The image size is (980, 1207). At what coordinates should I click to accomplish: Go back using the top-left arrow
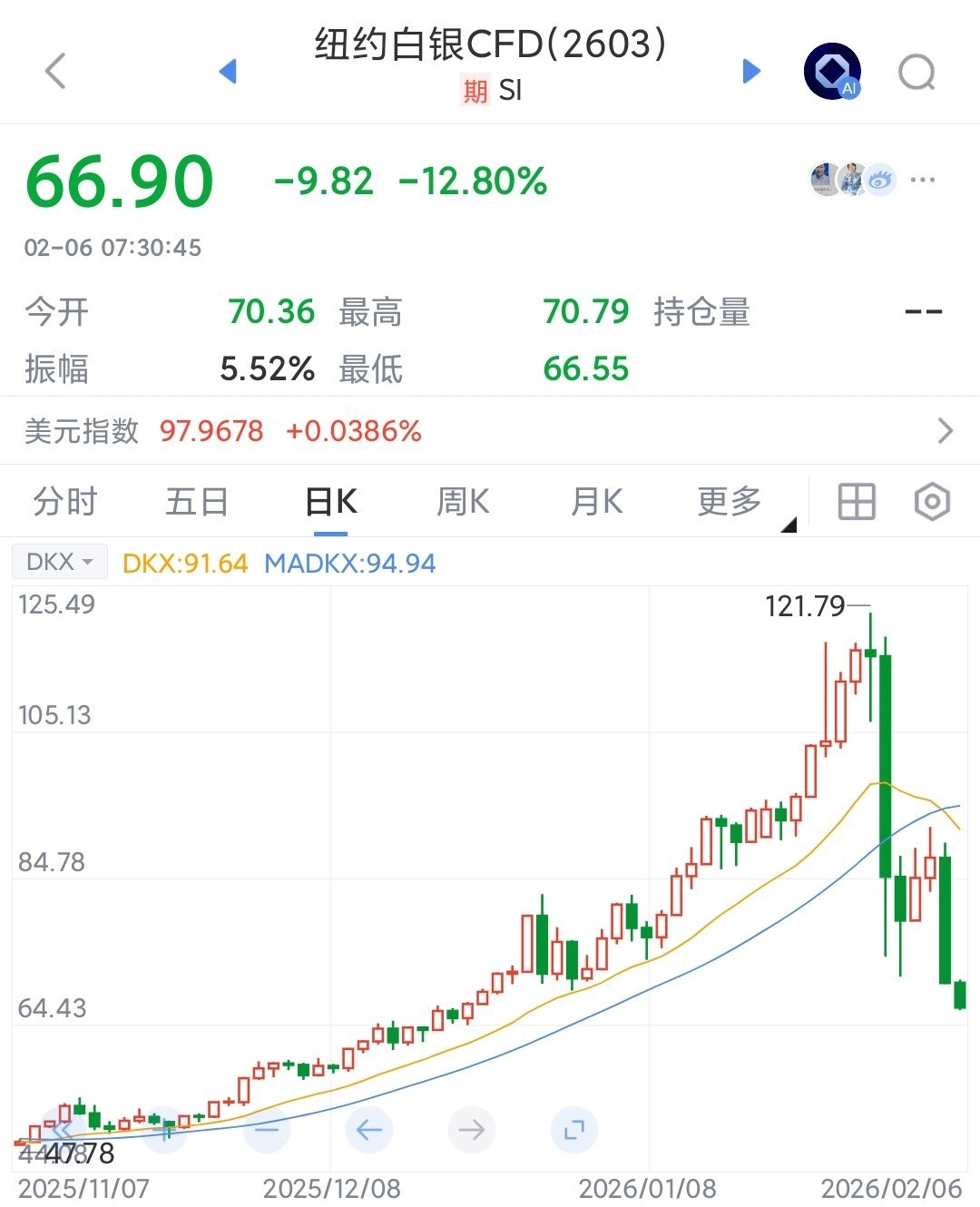click(x=56, y=71)
